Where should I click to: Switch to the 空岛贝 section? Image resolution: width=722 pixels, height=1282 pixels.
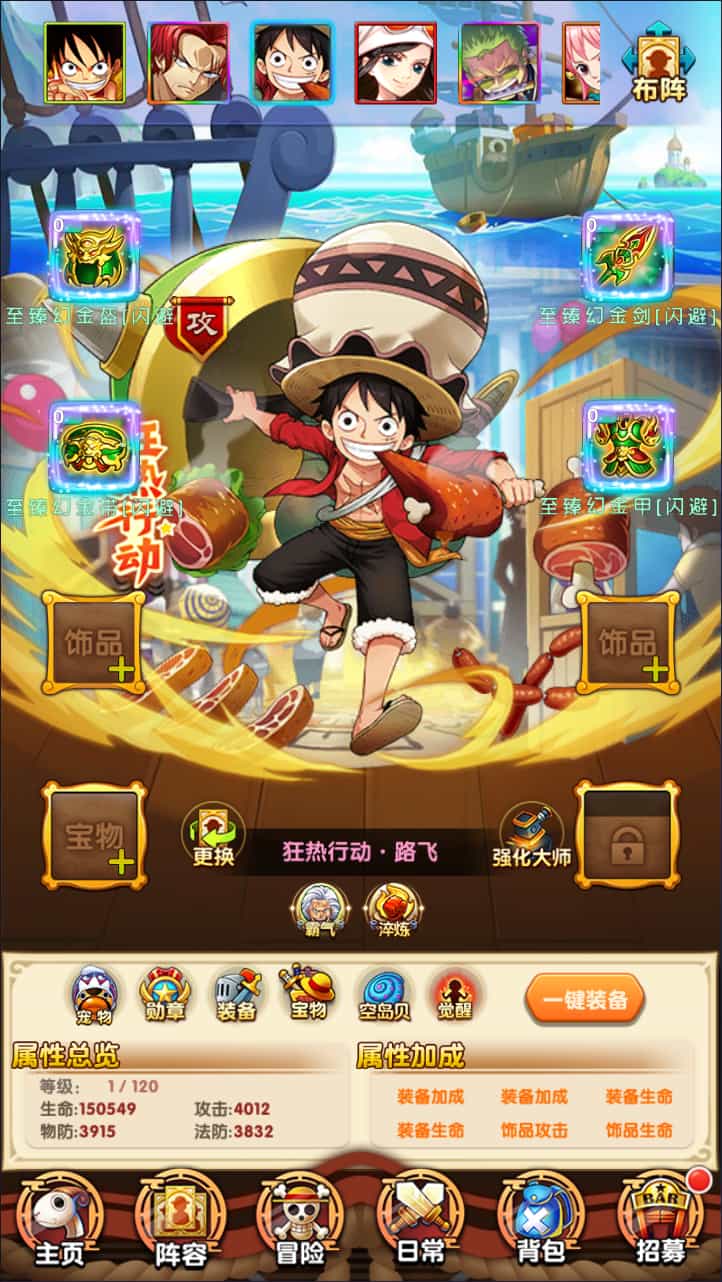(x=385, y=994)
